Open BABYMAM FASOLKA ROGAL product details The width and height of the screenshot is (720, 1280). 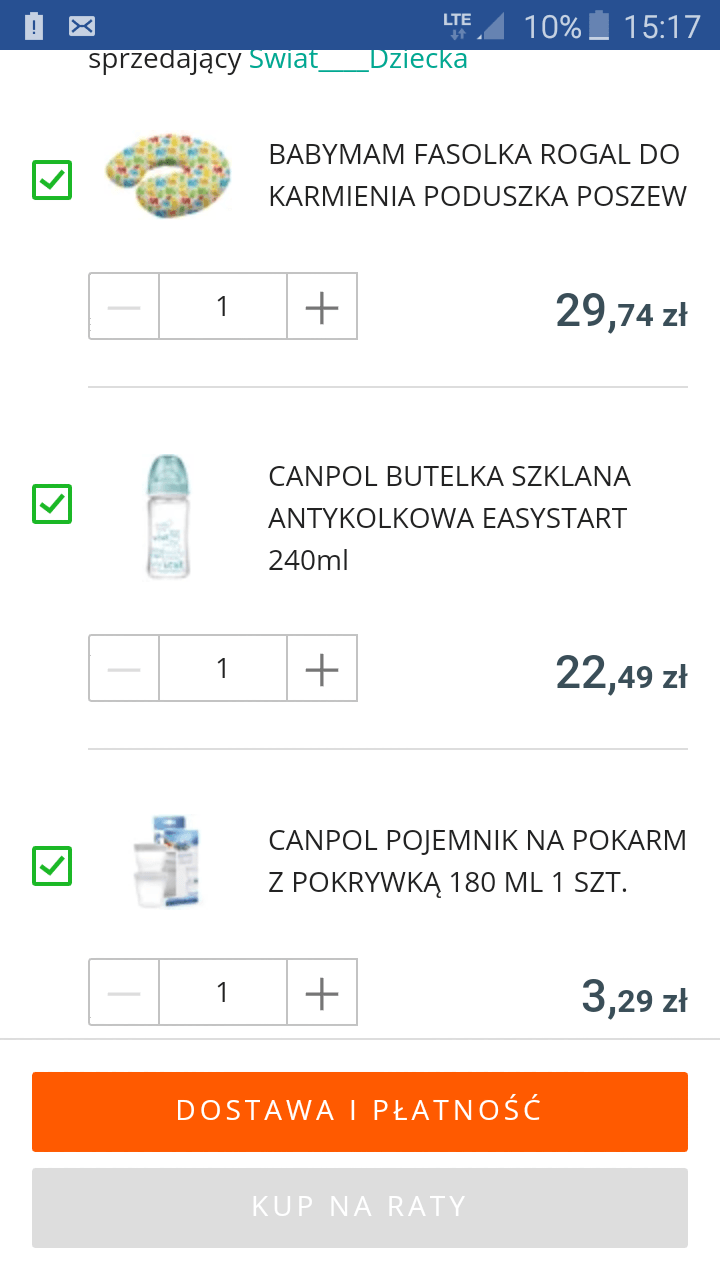coord(477,175)
